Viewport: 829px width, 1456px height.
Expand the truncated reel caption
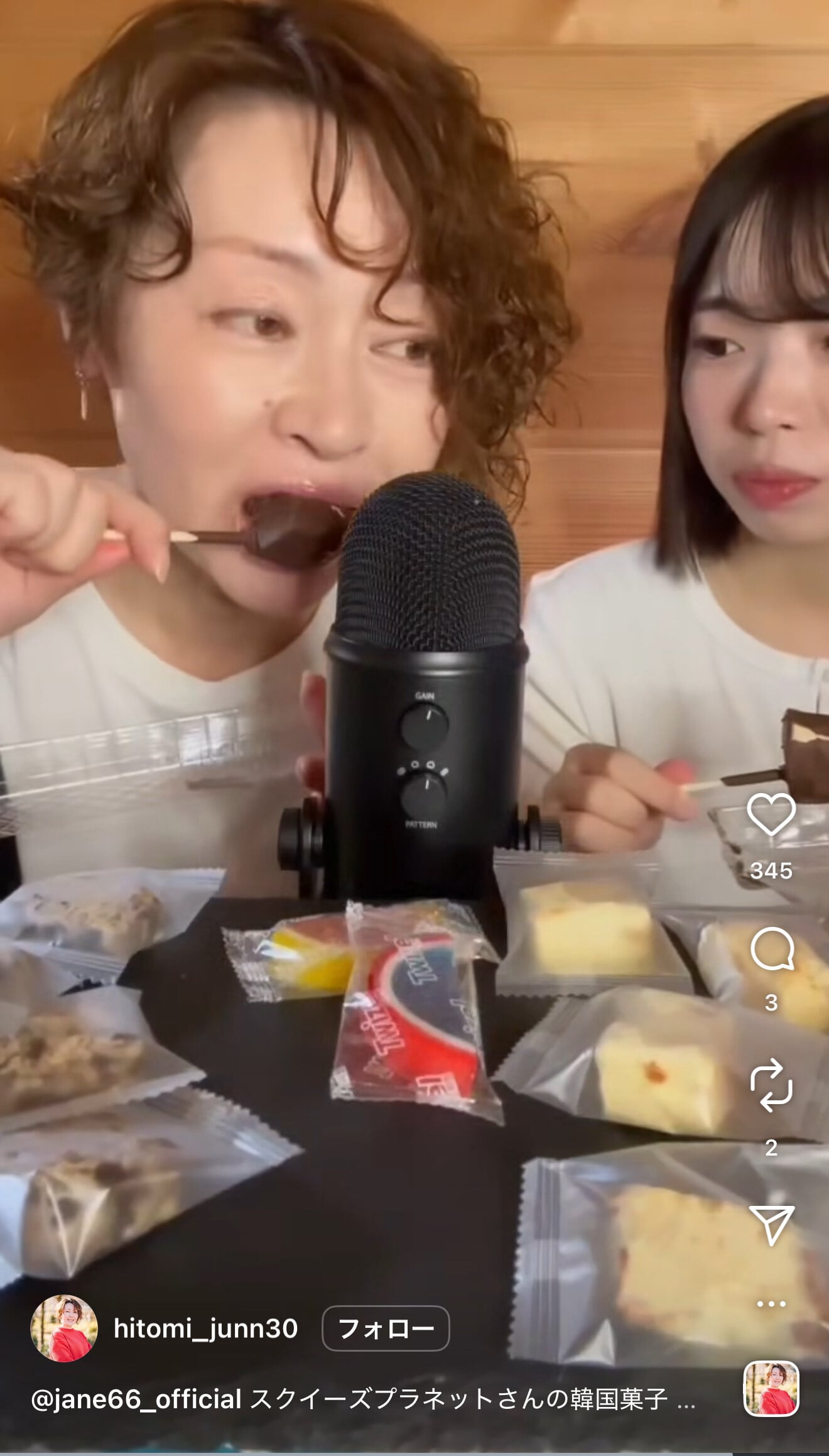686,1400
